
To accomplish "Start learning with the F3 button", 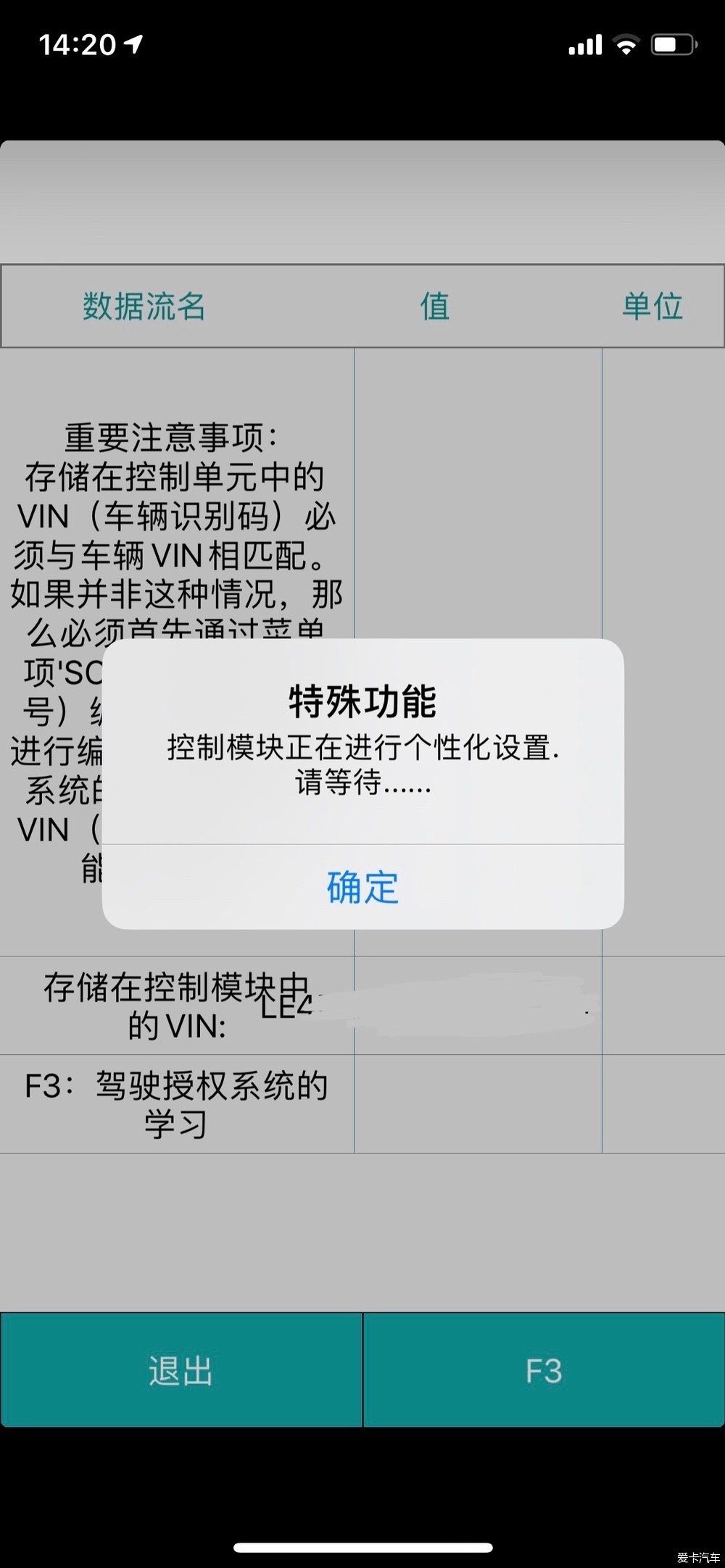I will (544, 1370).
